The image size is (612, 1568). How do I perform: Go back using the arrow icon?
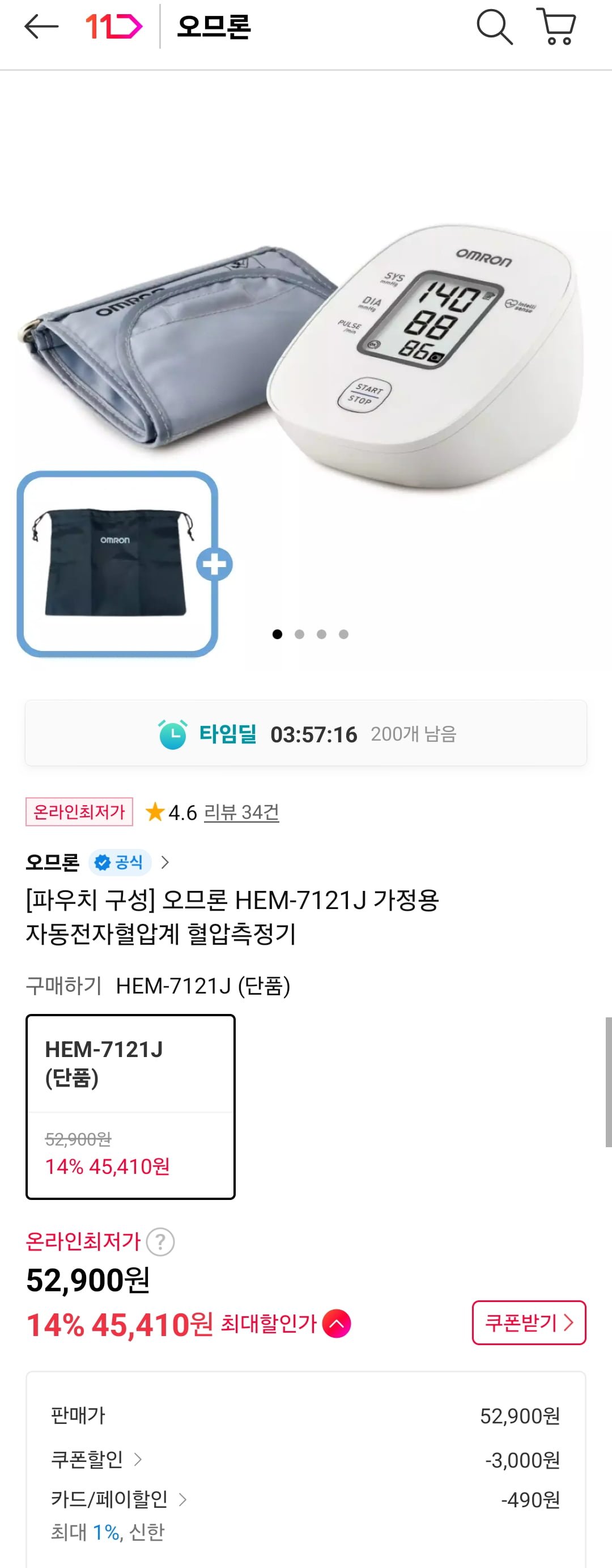click(x=41, y=27)
